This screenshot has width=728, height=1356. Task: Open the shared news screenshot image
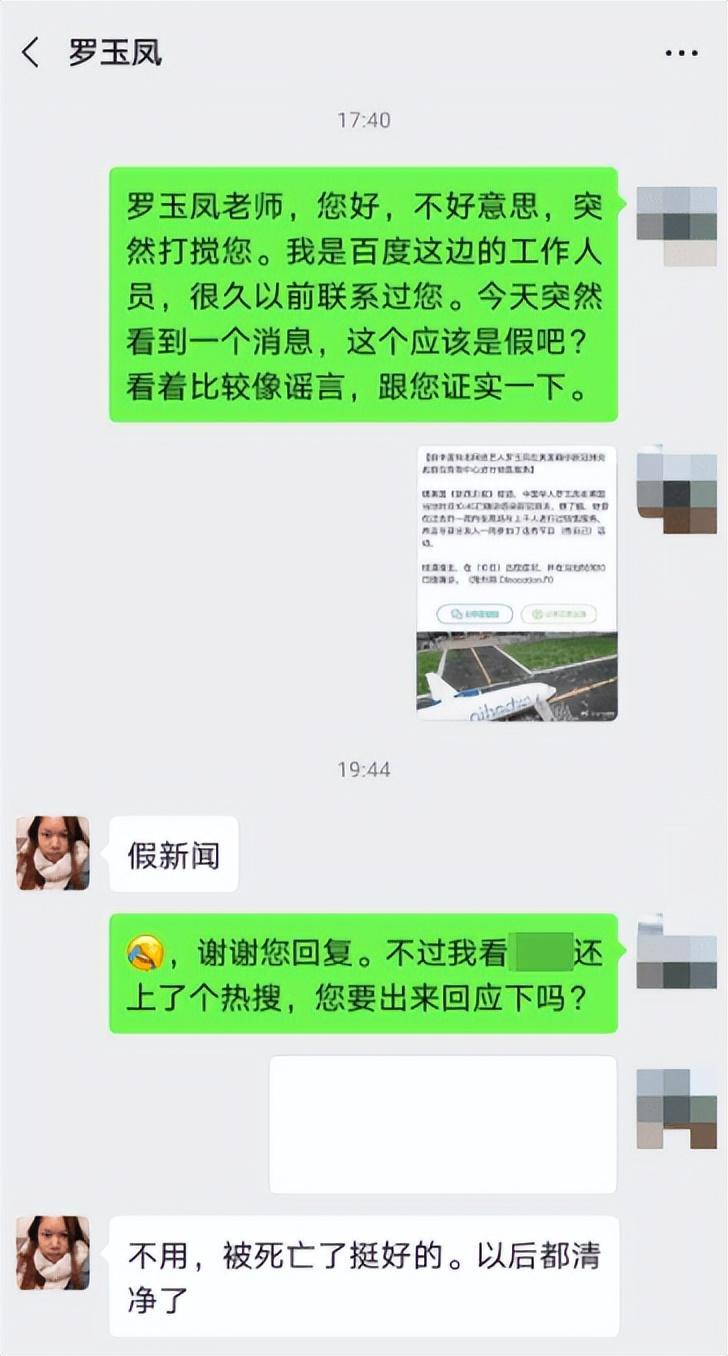point(516,583)
